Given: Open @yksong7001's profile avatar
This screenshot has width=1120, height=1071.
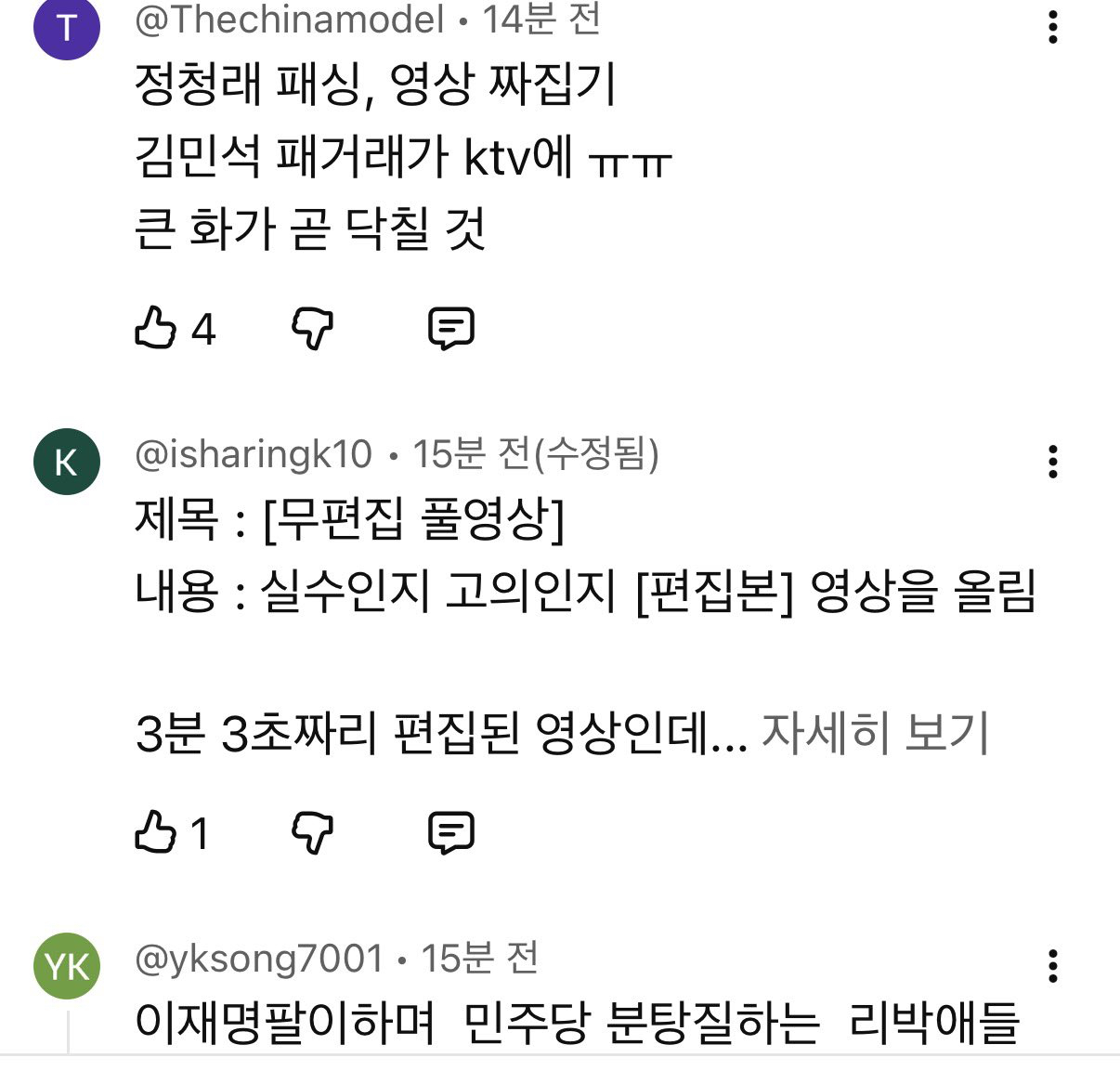Looking at the screenshot, I should coord(67,966).
